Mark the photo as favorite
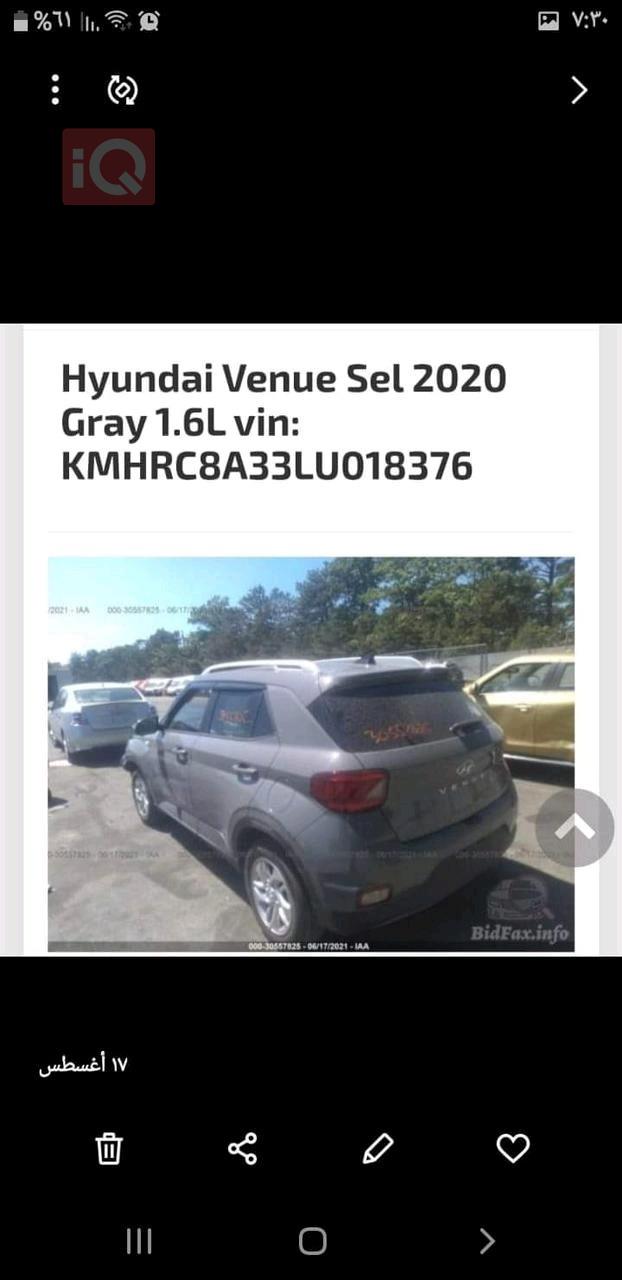622x1280 pixels. tap(513, 1148)
